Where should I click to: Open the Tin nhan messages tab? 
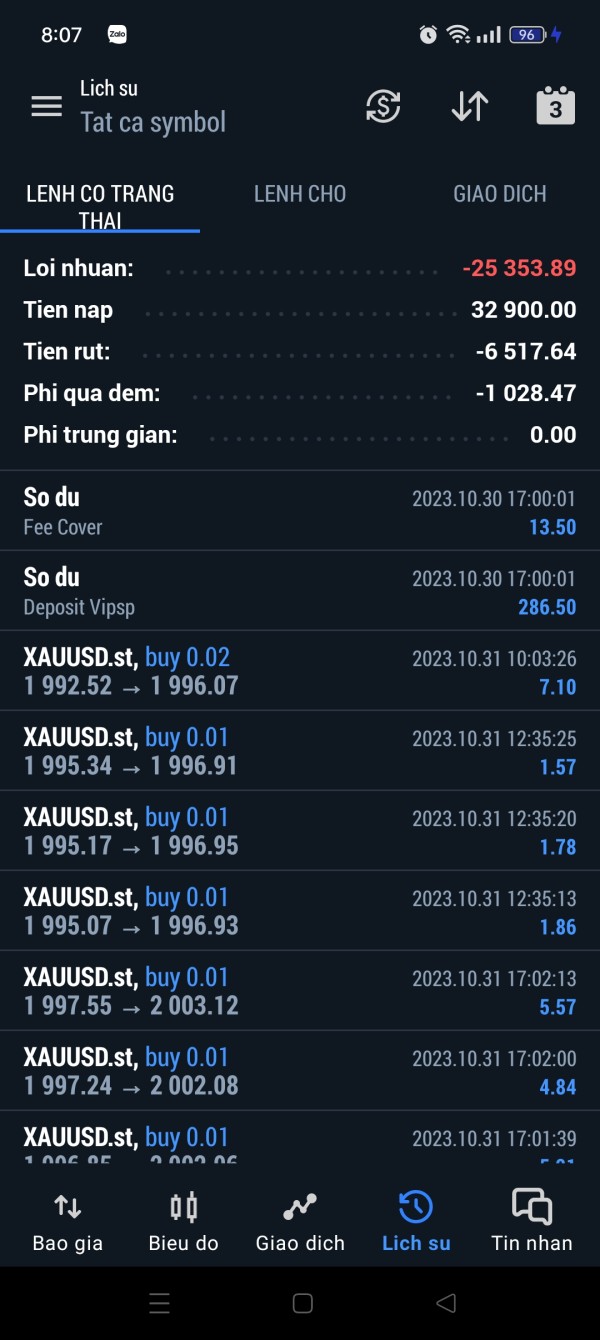[x=531, y=1221]
